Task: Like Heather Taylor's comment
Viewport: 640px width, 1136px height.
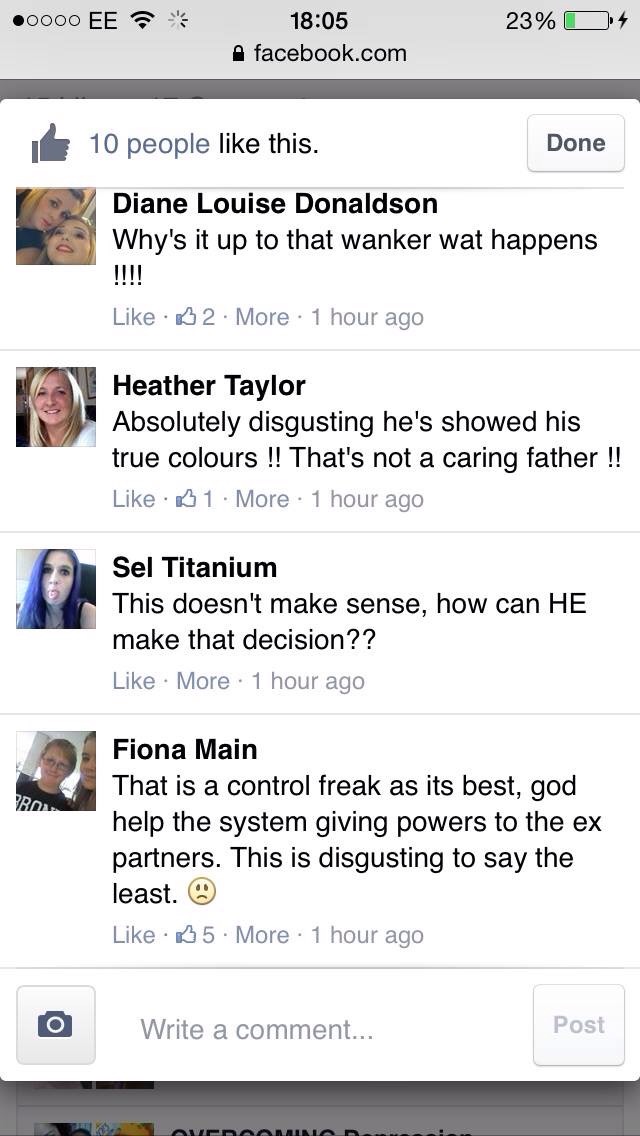Action: pyautogui.click(x=133, y=499)
